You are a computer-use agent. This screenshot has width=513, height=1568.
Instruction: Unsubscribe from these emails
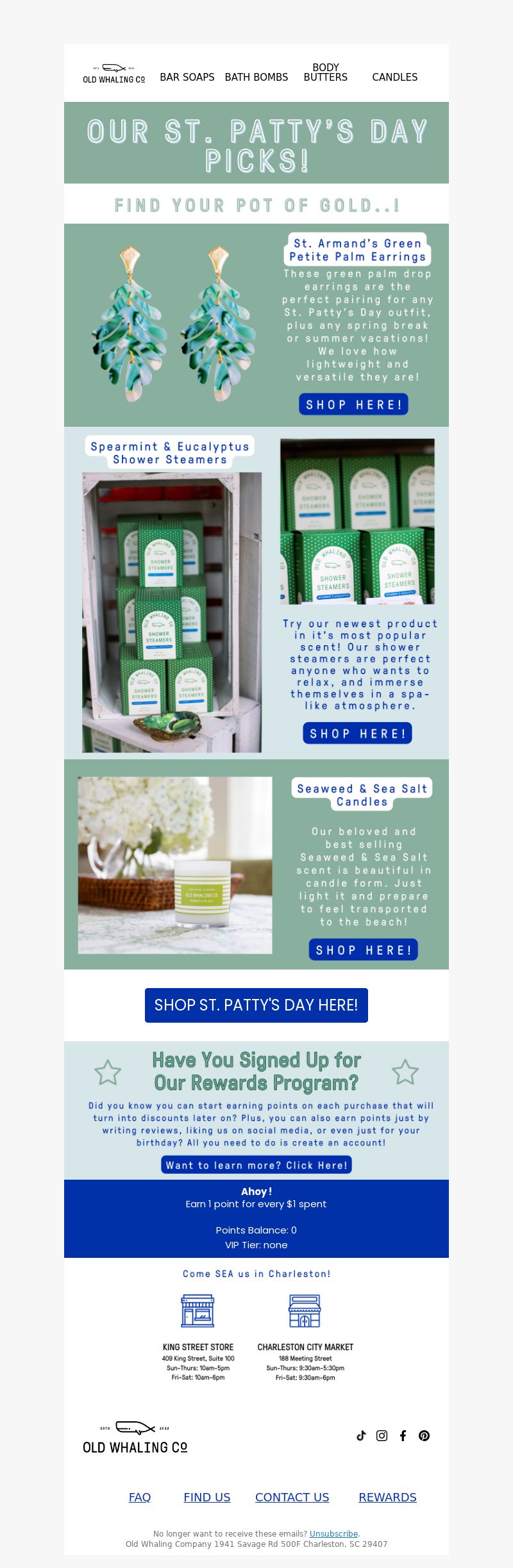[333, 1533]
